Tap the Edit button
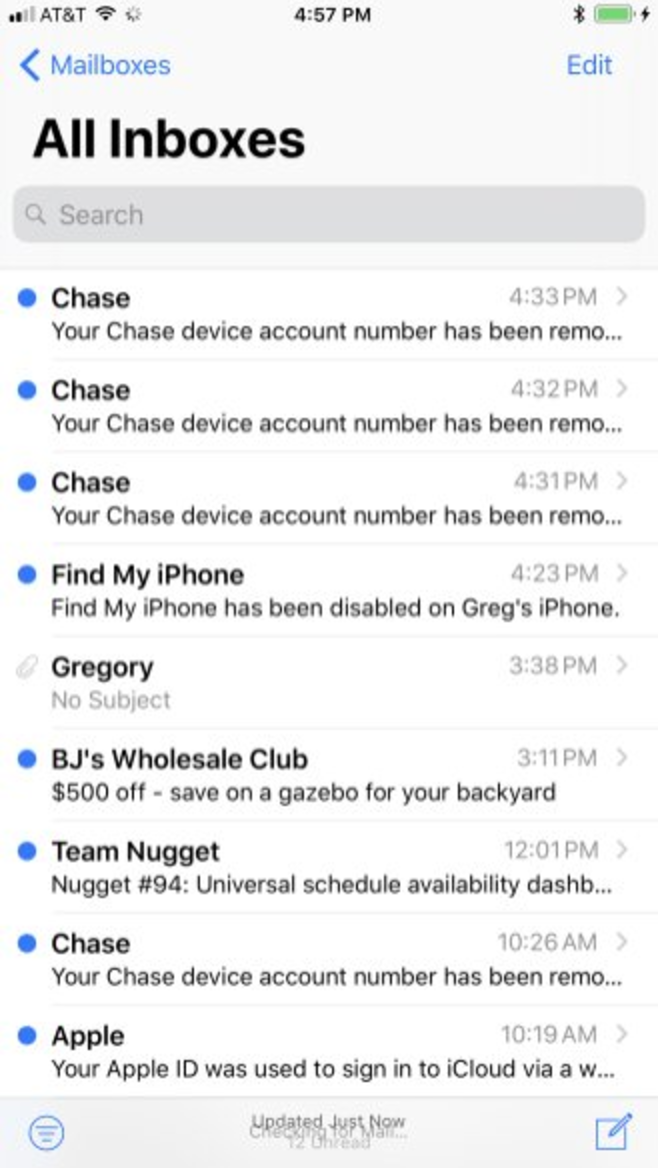This screenshot has width=658, height=1168. point(588,66)
